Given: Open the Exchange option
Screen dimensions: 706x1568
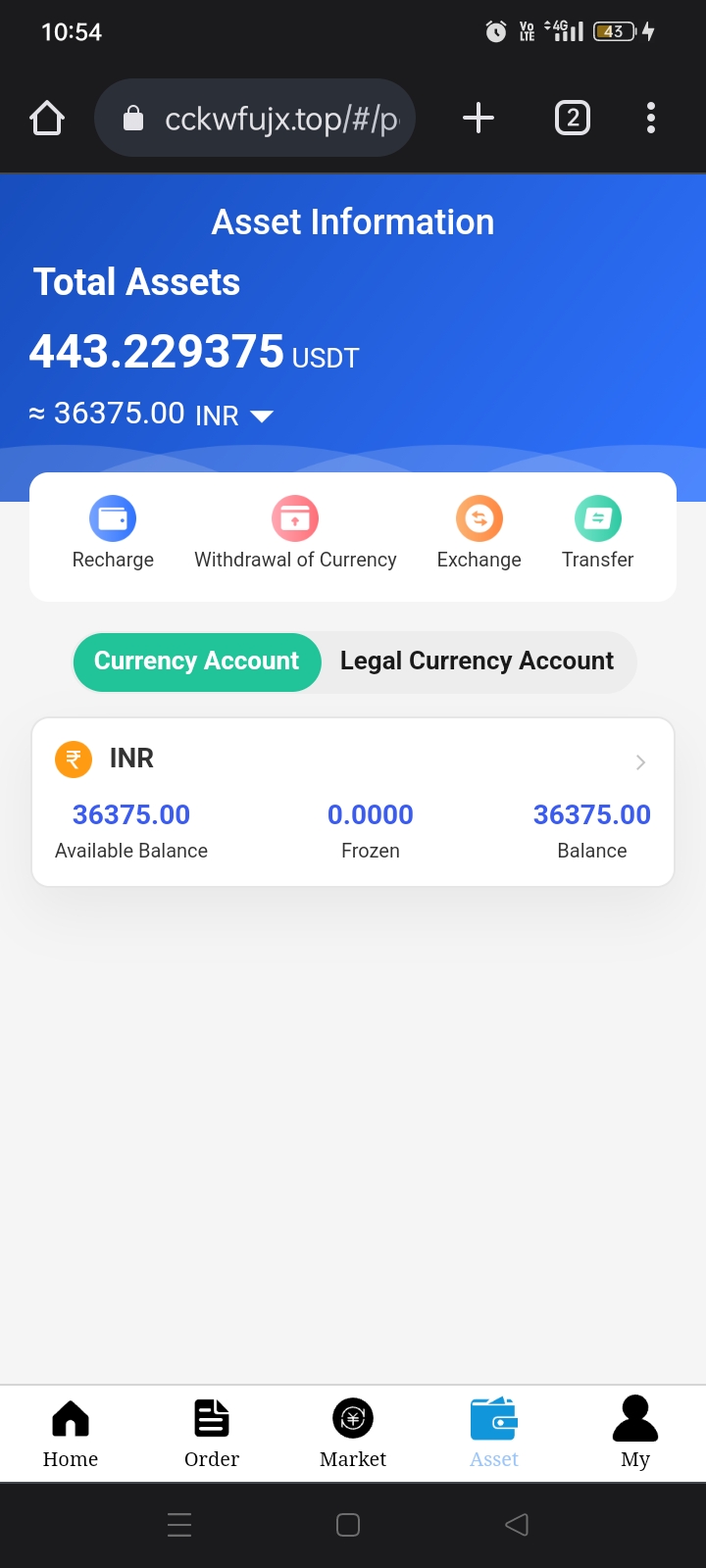Looking at the screenshot, I should pos(479,533).
